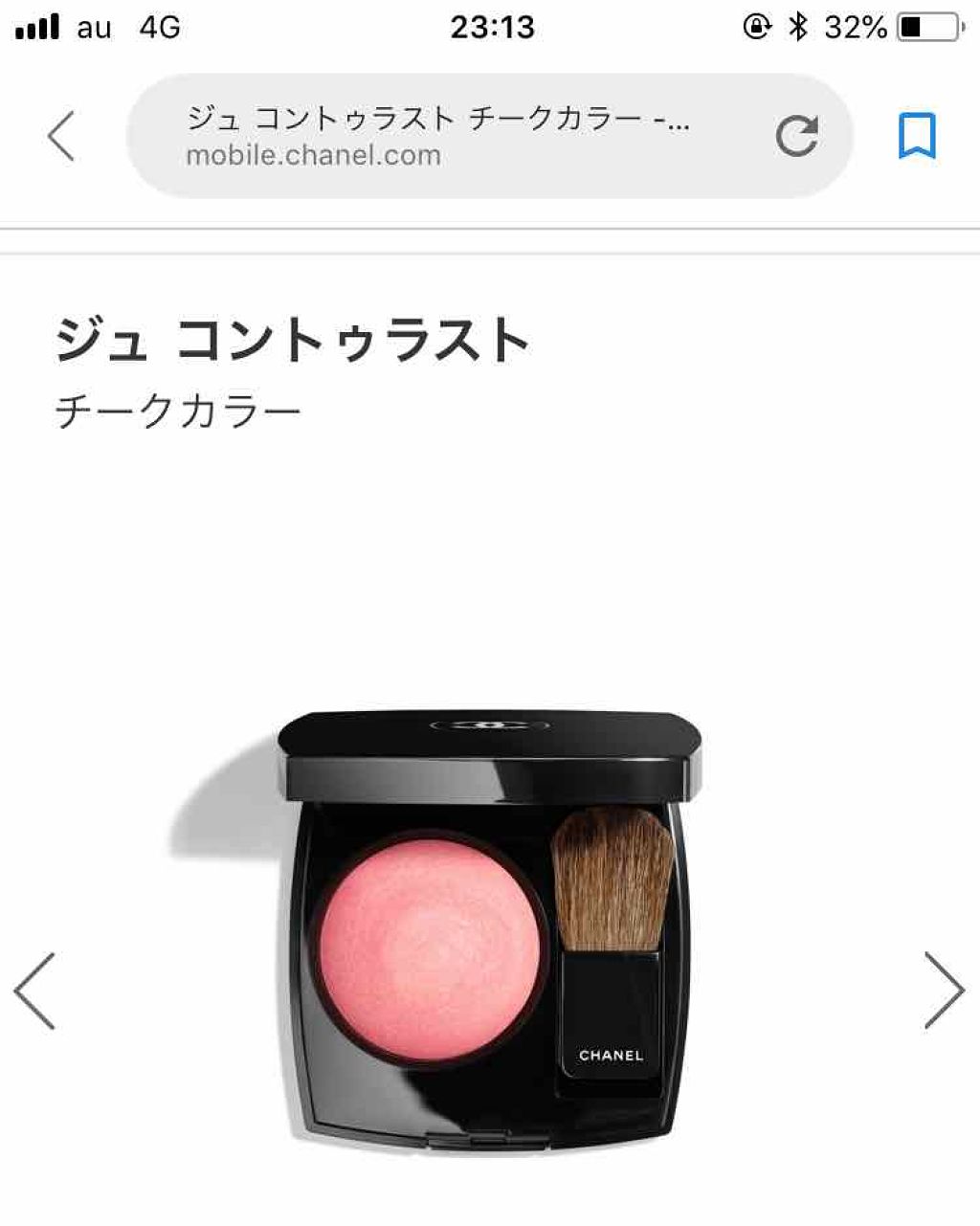The image size is (980, 1226).
Task: Tap the battery indicator
Action: 926,26
